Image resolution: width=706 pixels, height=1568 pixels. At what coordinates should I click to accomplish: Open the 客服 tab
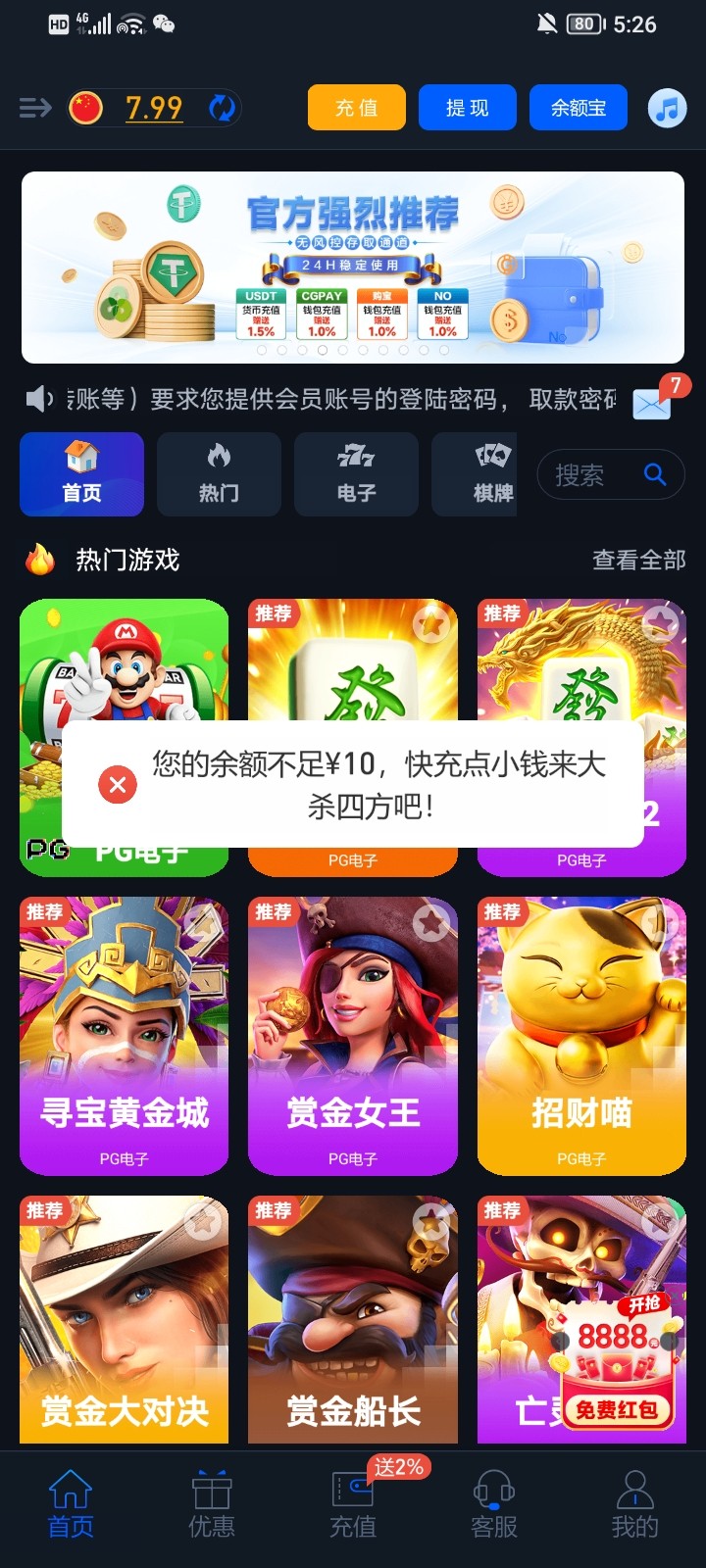(494, 1504)
